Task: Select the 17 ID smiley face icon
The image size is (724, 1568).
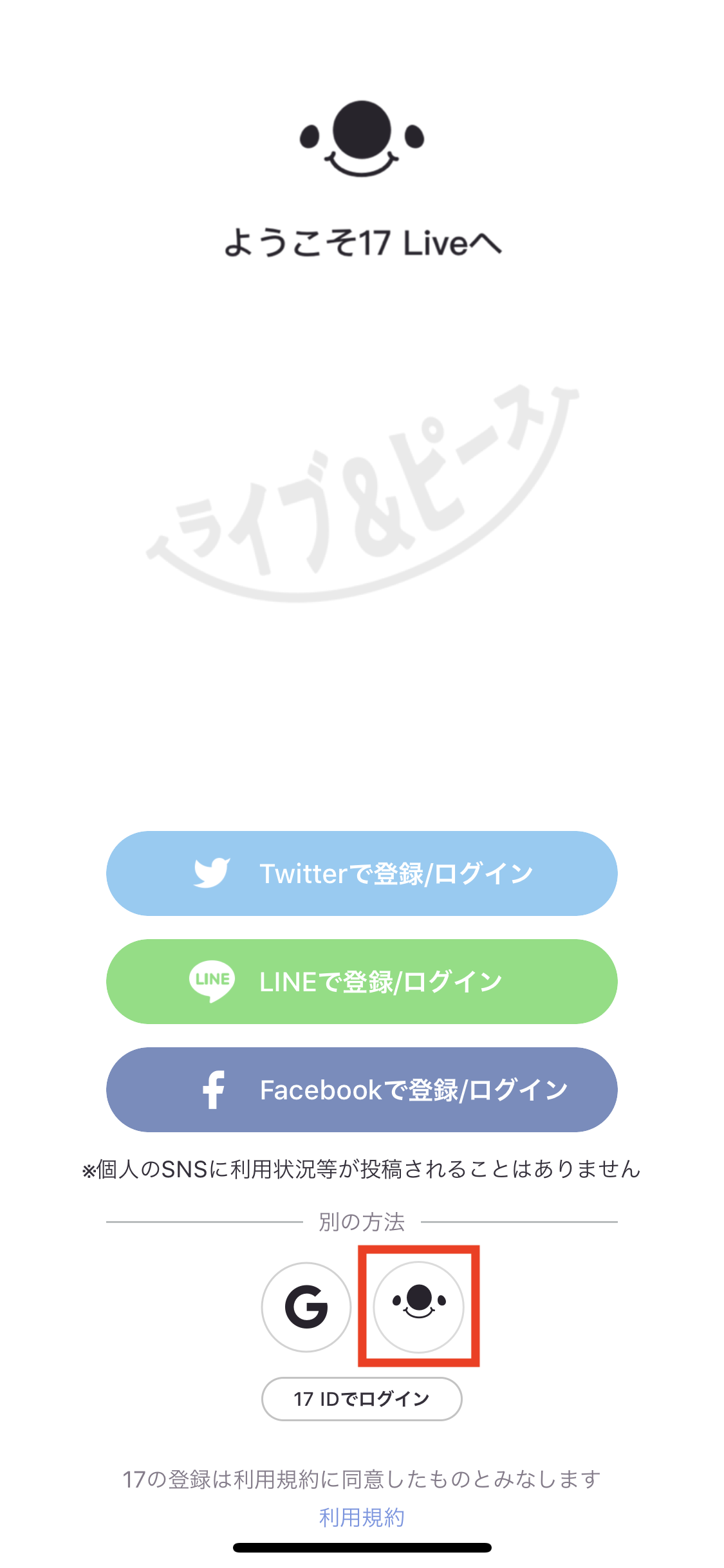Action: 419,1307
